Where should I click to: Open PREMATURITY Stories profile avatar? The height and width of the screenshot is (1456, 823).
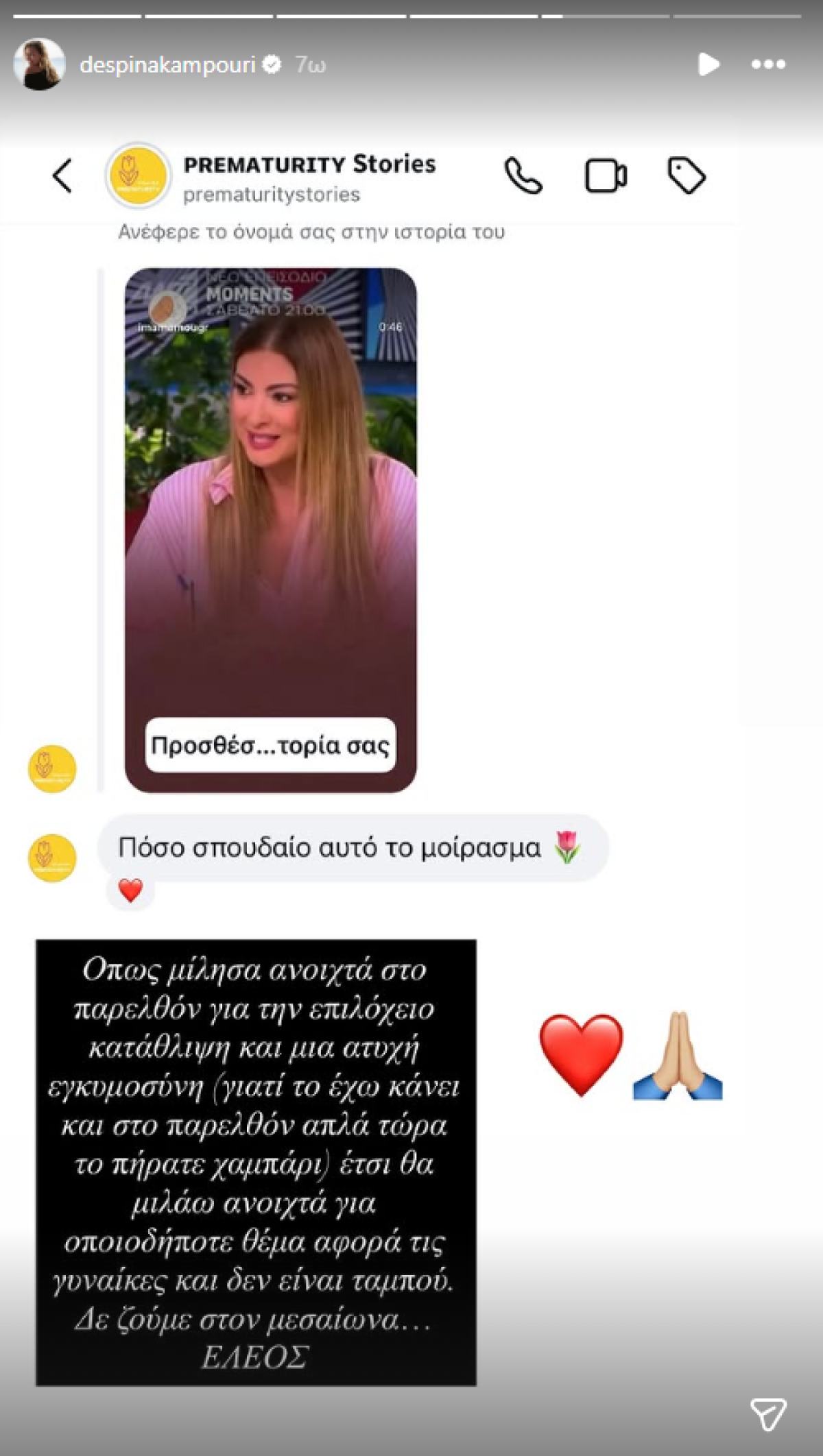pos(137,176)
